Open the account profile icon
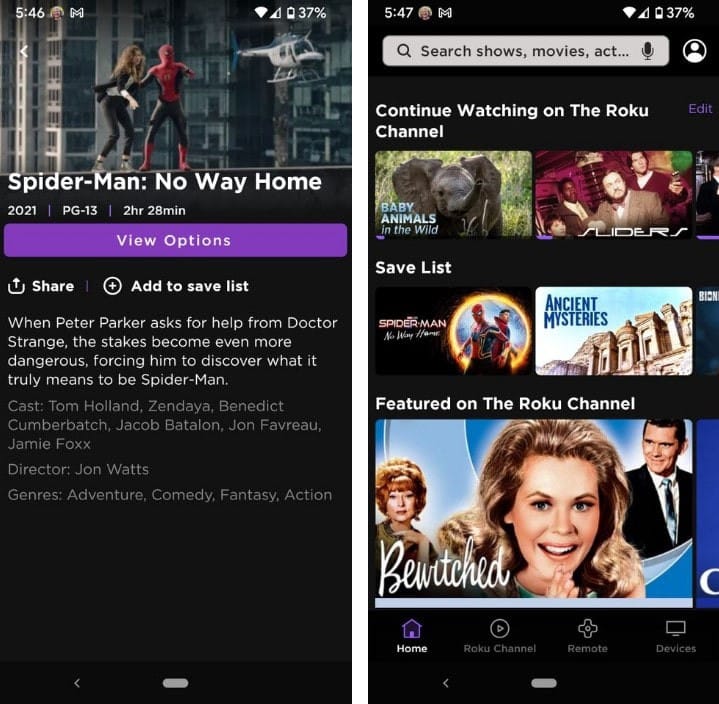 coord(694,51)
